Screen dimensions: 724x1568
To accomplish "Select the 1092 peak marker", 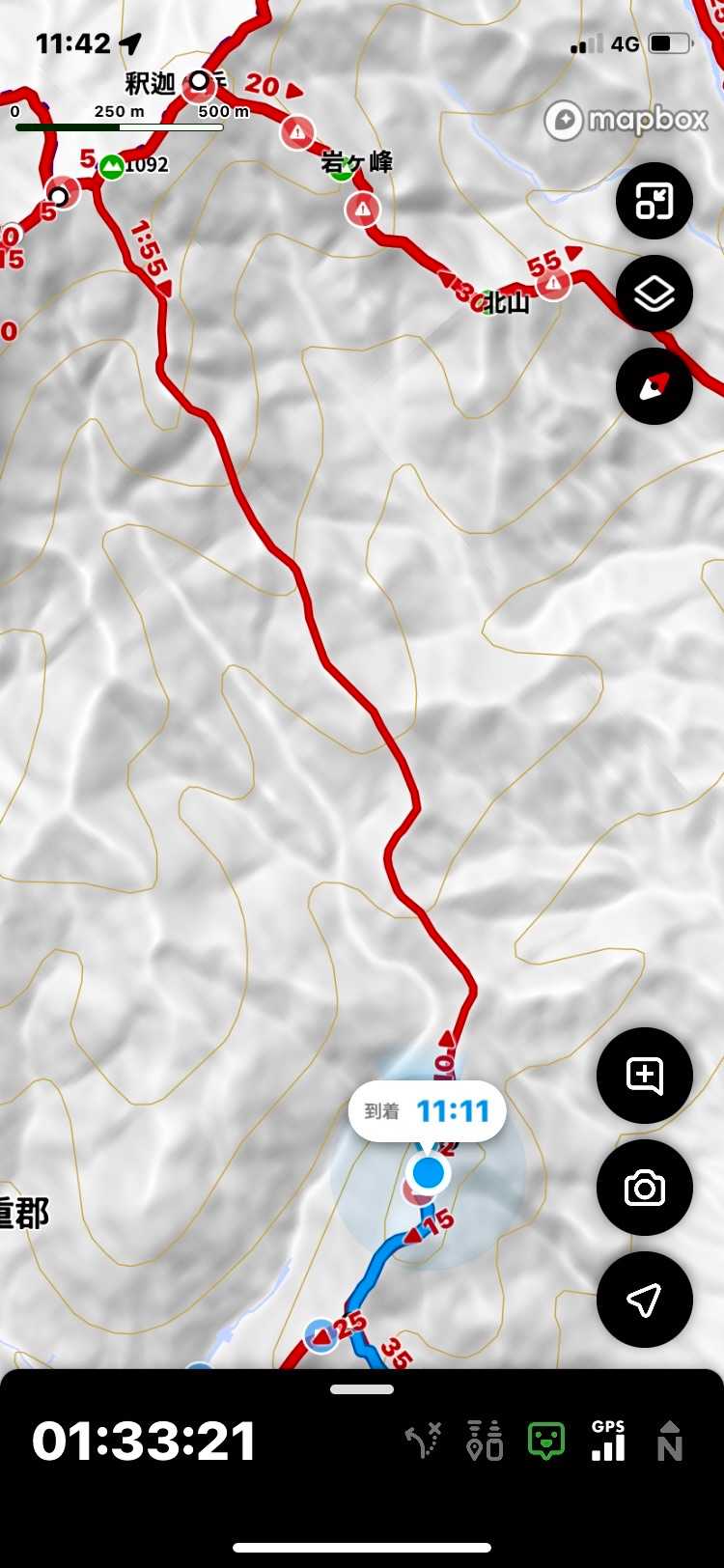I will [x=112, y=166].
